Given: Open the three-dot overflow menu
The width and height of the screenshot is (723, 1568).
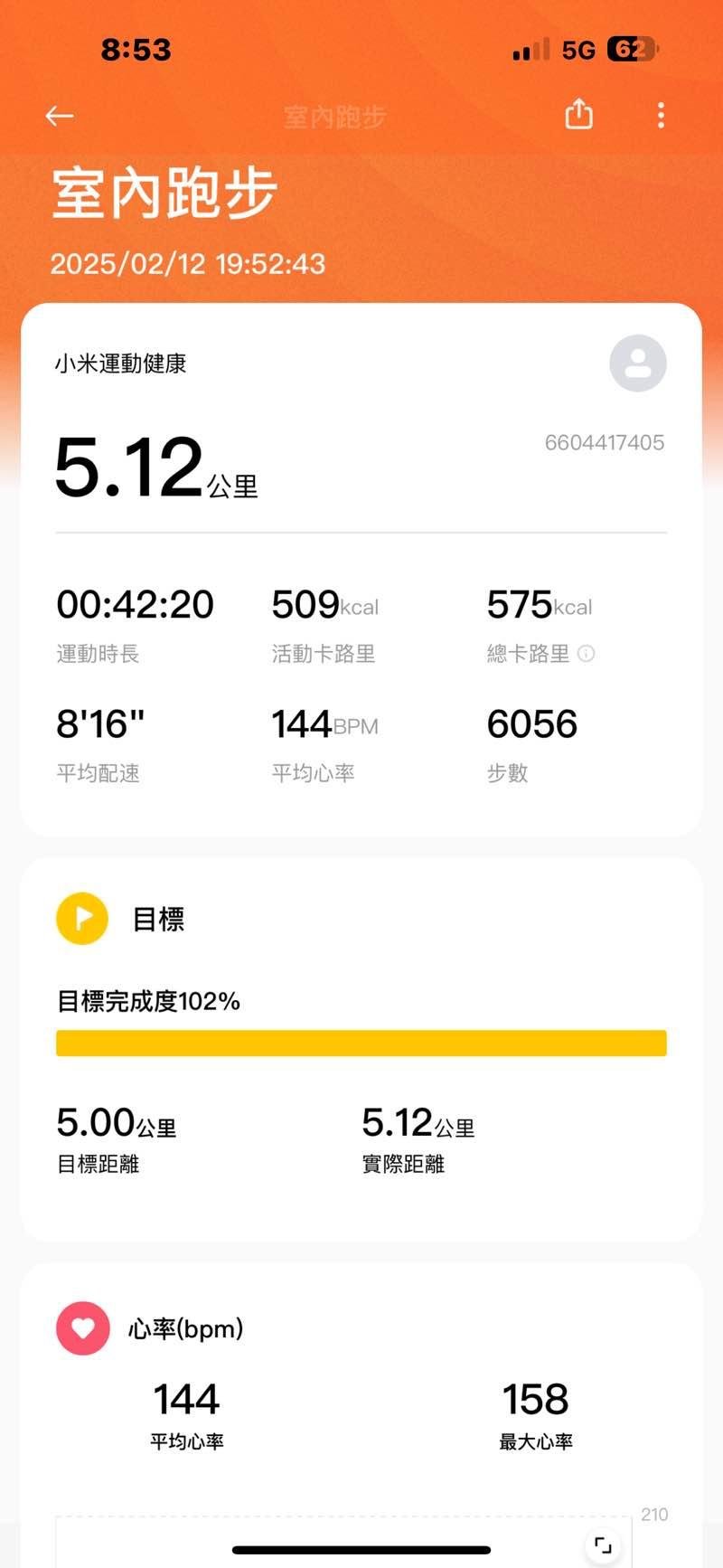Looking at the screenshot, I should click(x=661, y=115).
